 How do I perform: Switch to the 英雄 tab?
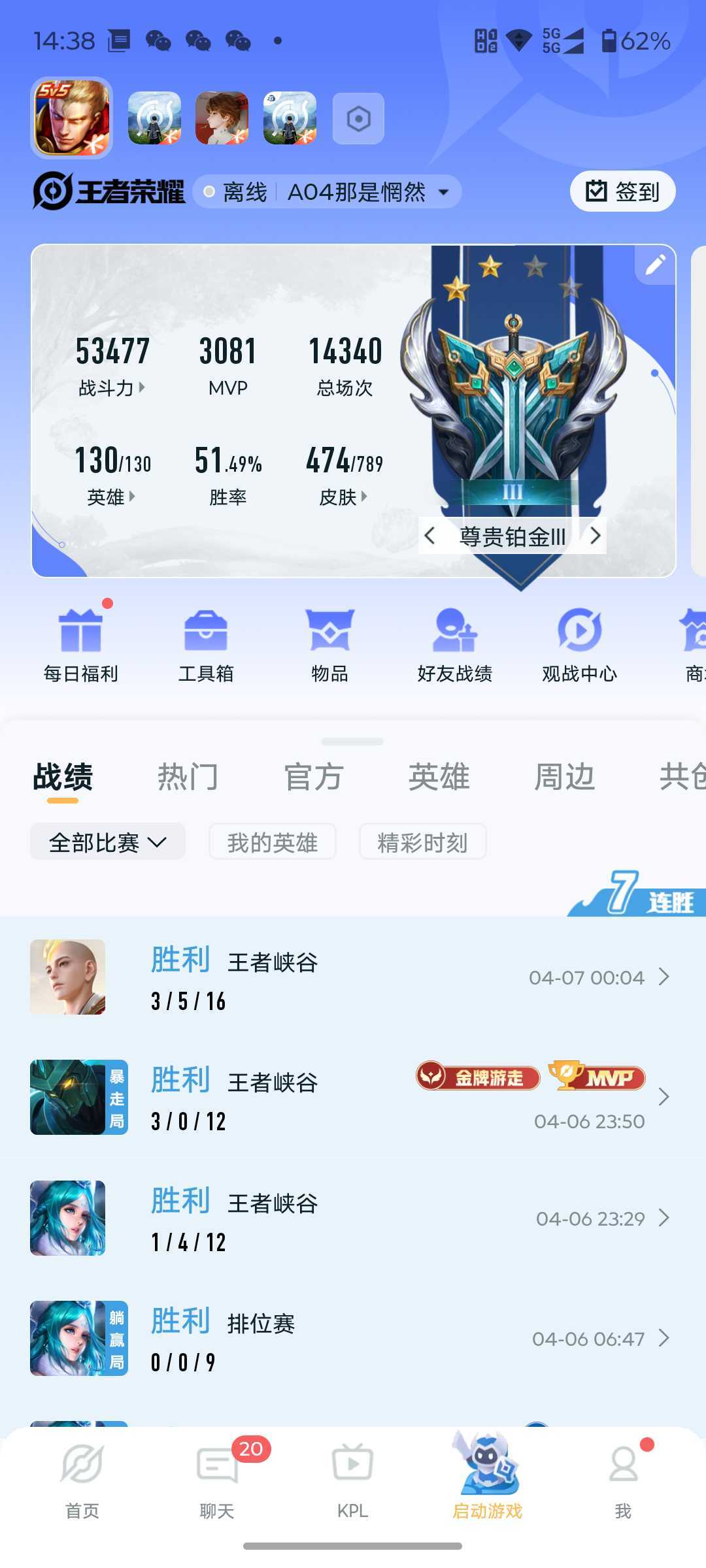(x=439, y=777)
